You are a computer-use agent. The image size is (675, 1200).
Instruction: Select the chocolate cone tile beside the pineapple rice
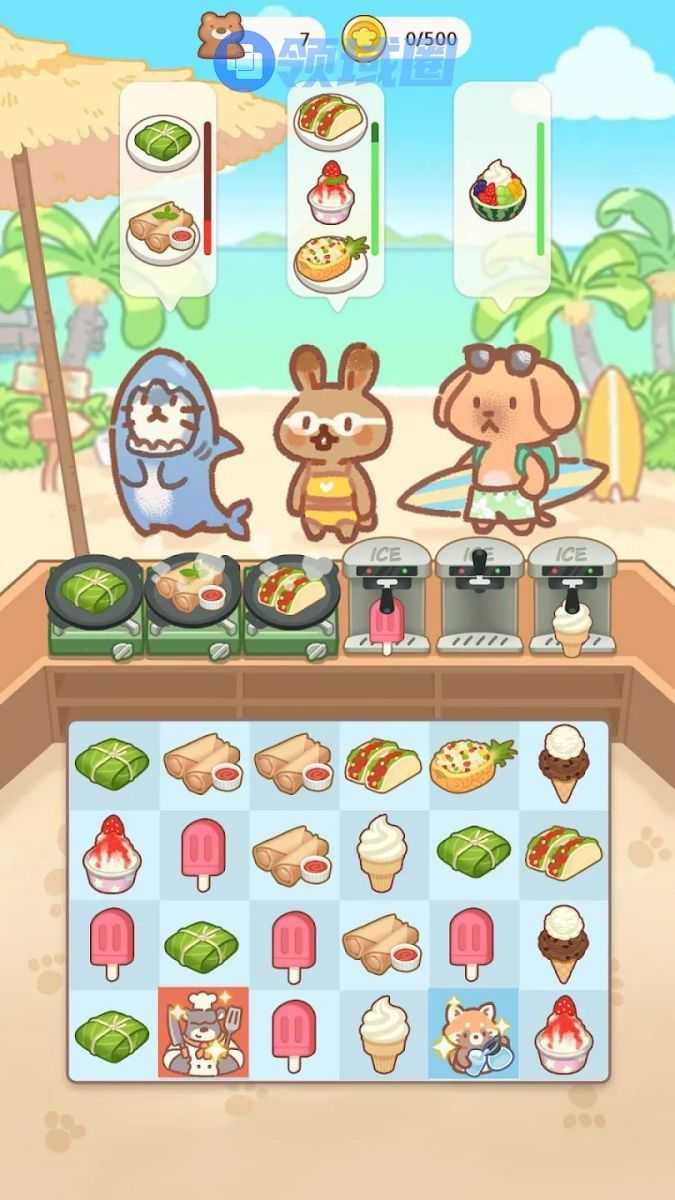click(x=563, y=766)
